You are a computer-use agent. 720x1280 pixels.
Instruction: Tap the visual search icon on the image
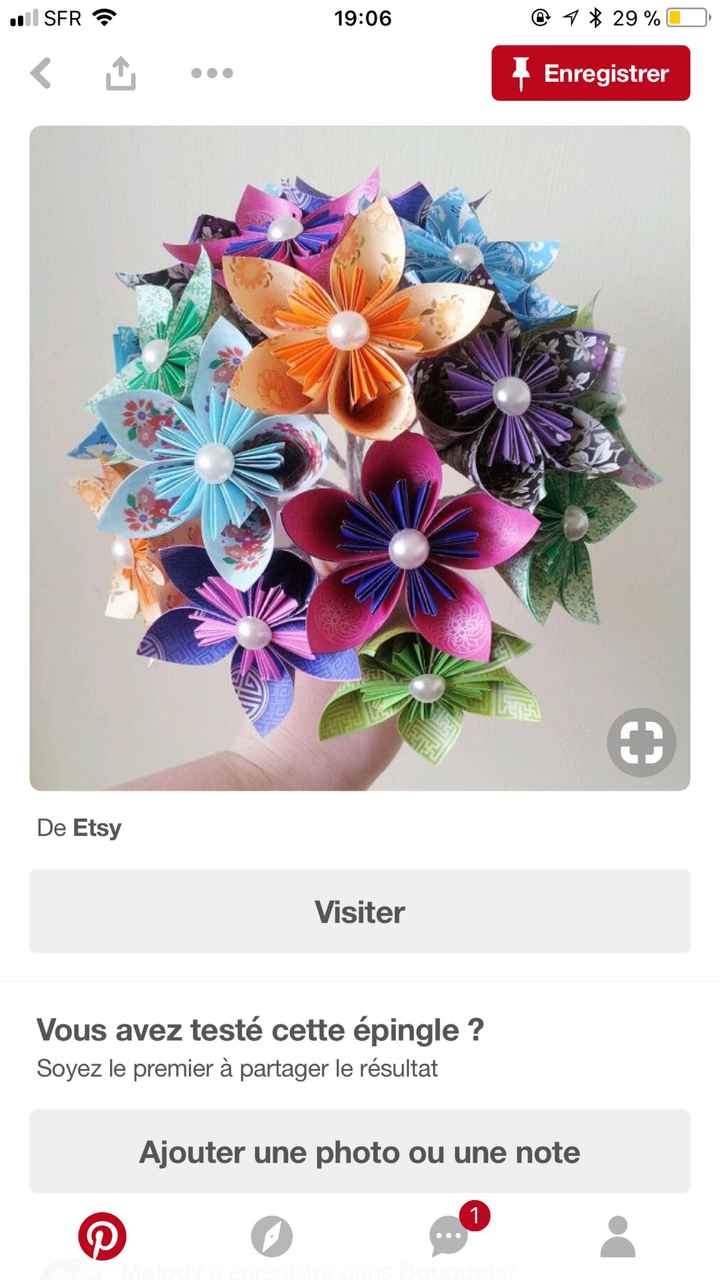(x=640, y=742)
